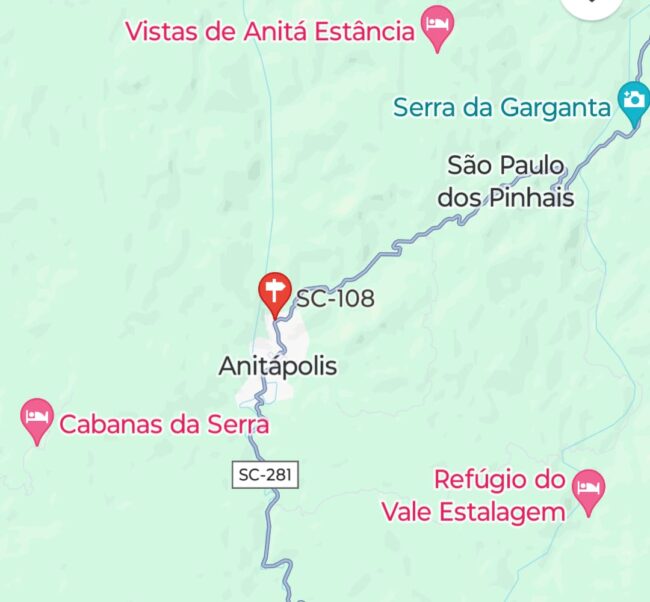Tap the Anitápolis town label

[278, 366]
